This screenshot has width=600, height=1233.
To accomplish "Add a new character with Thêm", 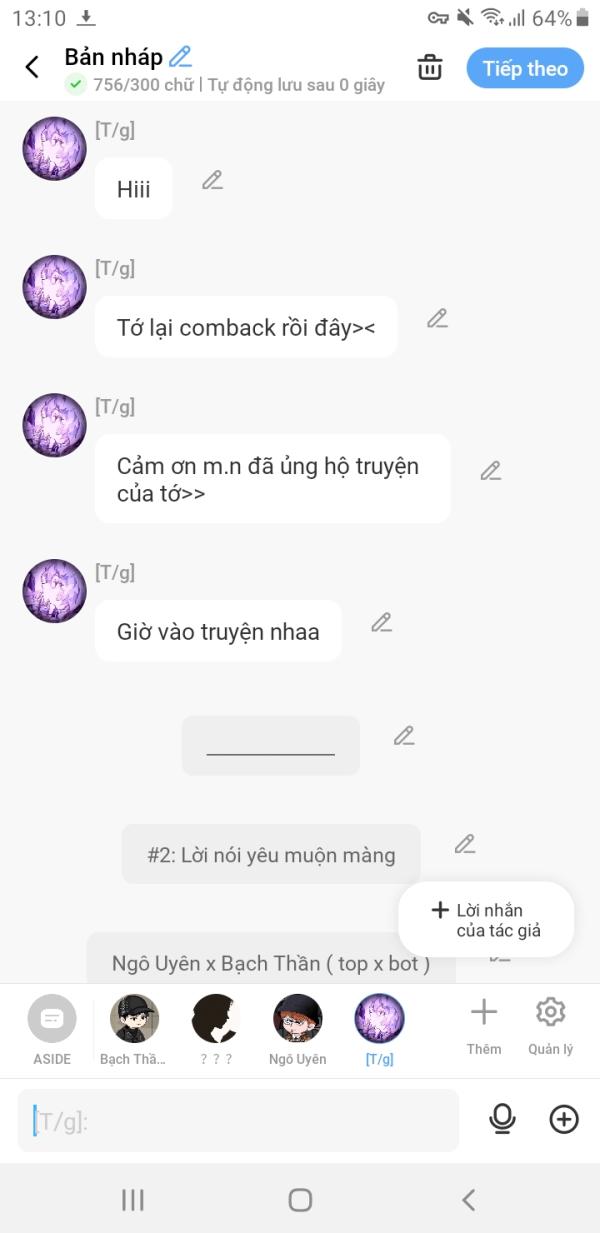I will 484,1025.
